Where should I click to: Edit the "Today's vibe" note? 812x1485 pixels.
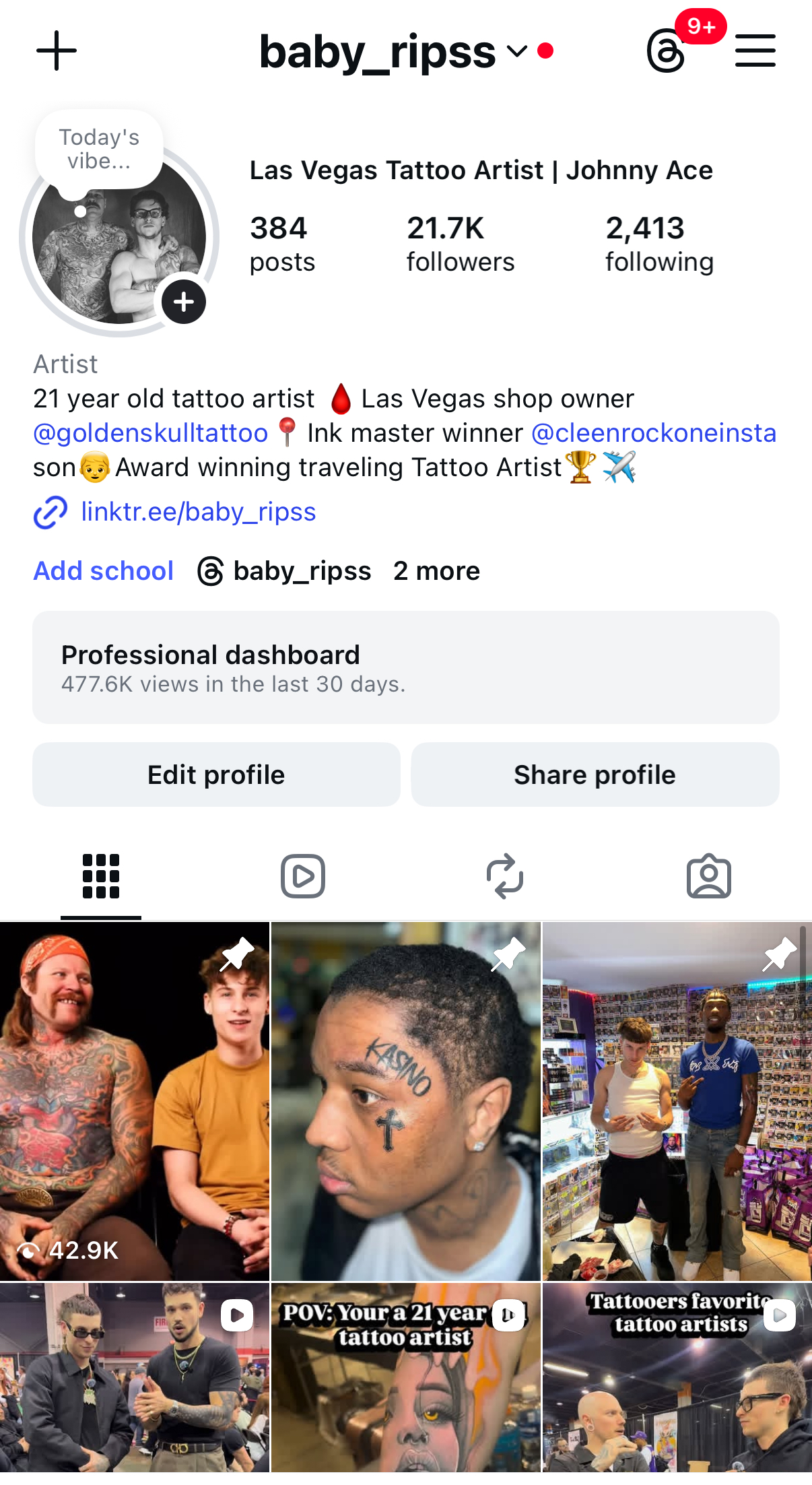pos(99,150)
